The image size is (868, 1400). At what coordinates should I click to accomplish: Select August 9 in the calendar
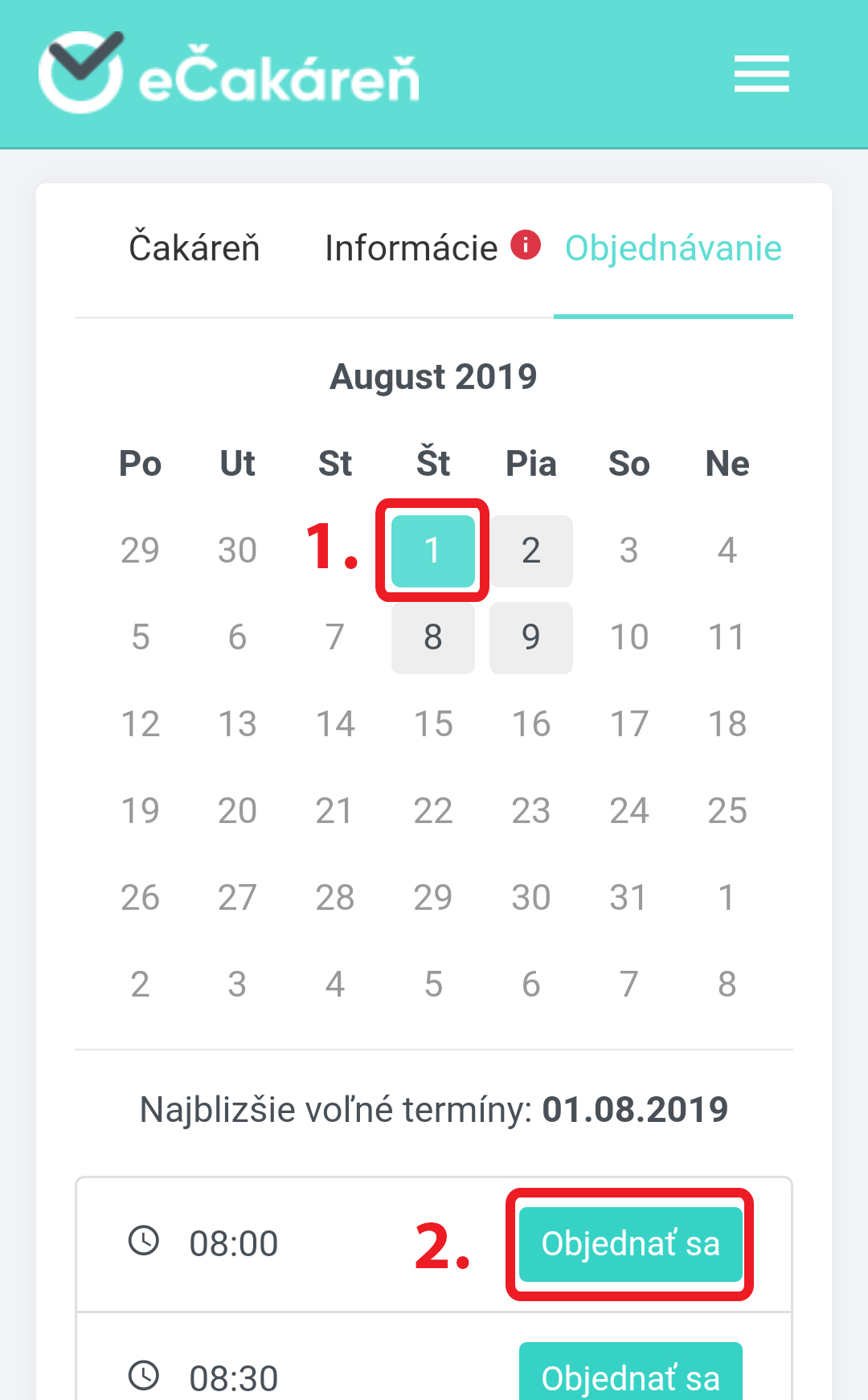530,638
